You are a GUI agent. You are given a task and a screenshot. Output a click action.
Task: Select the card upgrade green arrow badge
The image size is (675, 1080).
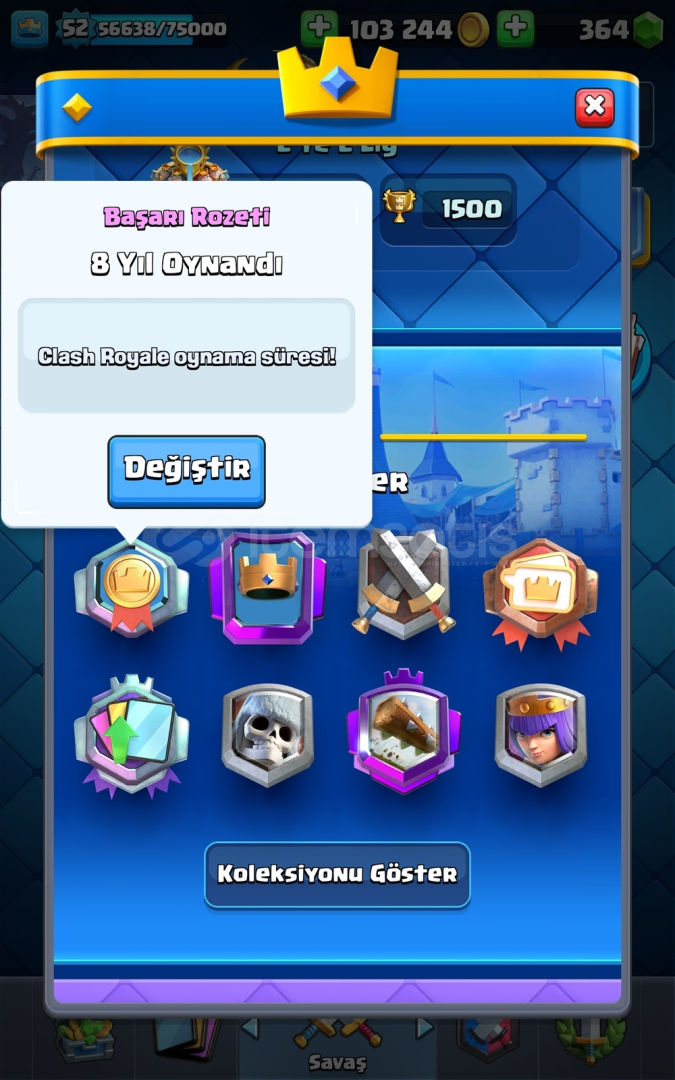coord(132,736)
